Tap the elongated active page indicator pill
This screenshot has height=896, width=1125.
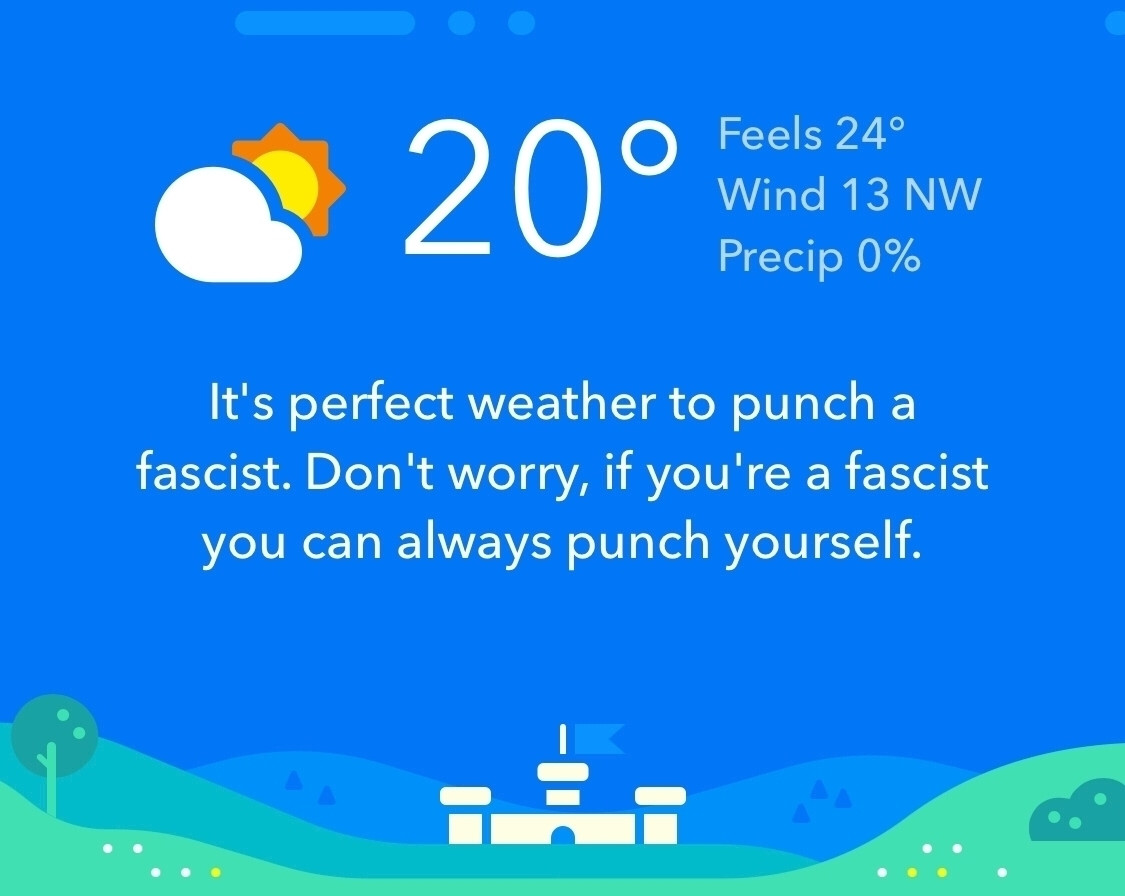click(x=325, y=23)
